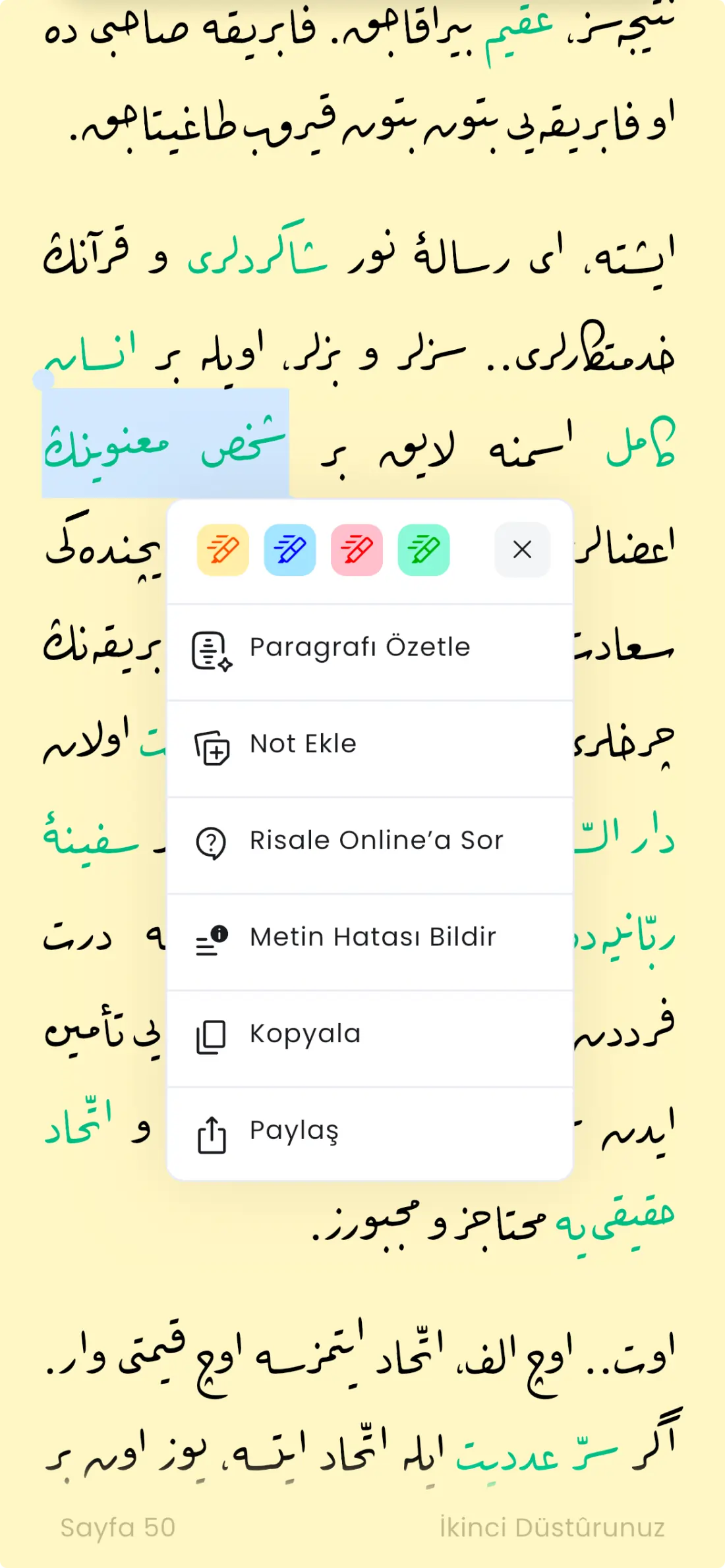Select the red highlighter
Screen dimensions: 725x1568
pyautogui.click(x=357, y=549)
